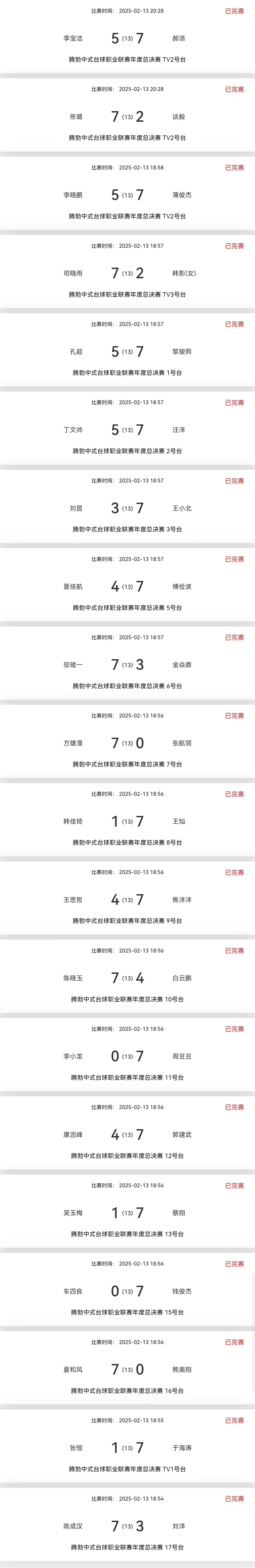Open the 刘昆 vs 王小北 match
The image size is (255, 1568).
pyautogui.click(x=127, y=508)
